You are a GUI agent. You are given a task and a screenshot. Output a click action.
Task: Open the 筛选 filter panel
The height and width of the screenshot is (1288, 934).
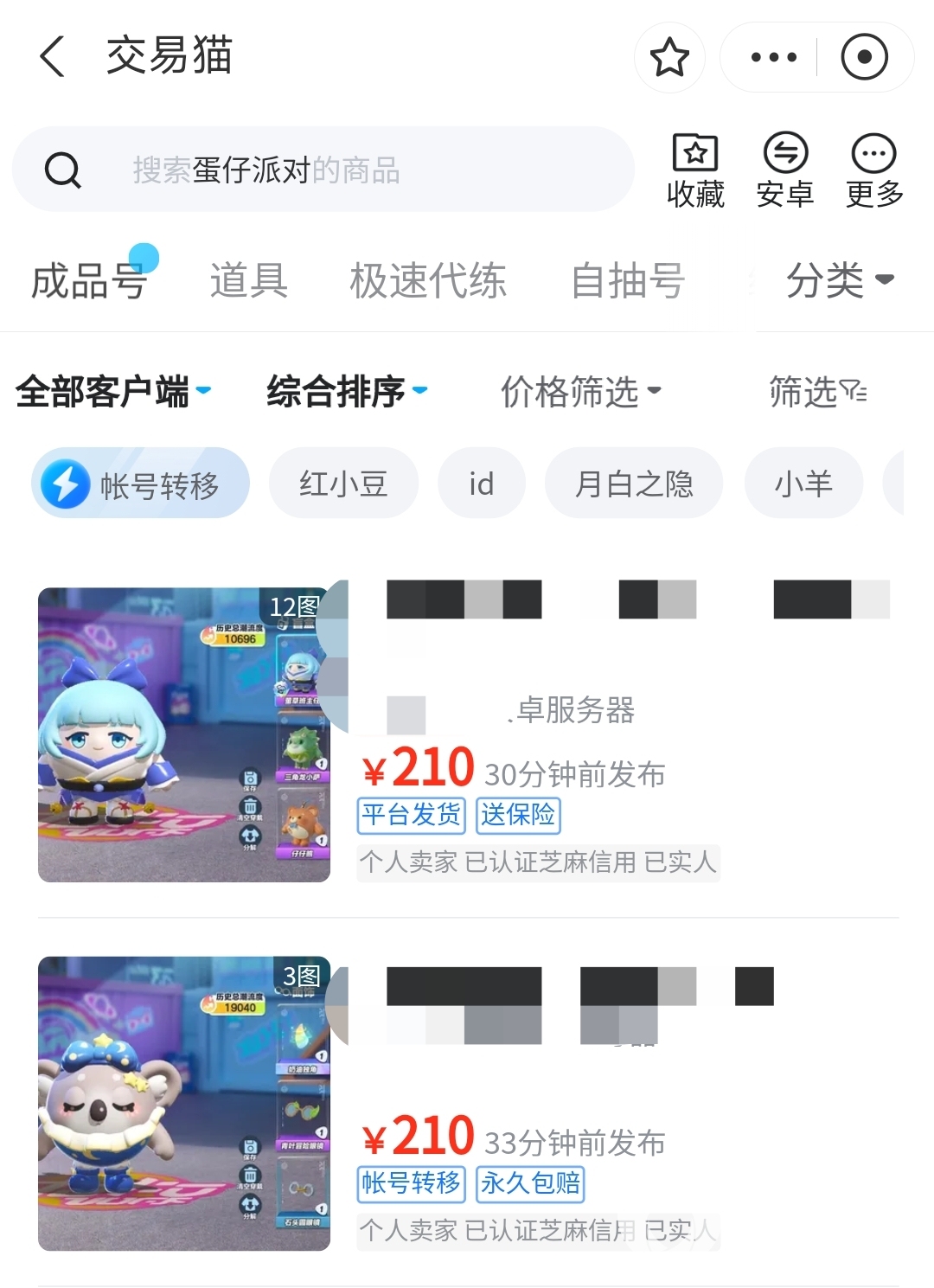[817, 392]
